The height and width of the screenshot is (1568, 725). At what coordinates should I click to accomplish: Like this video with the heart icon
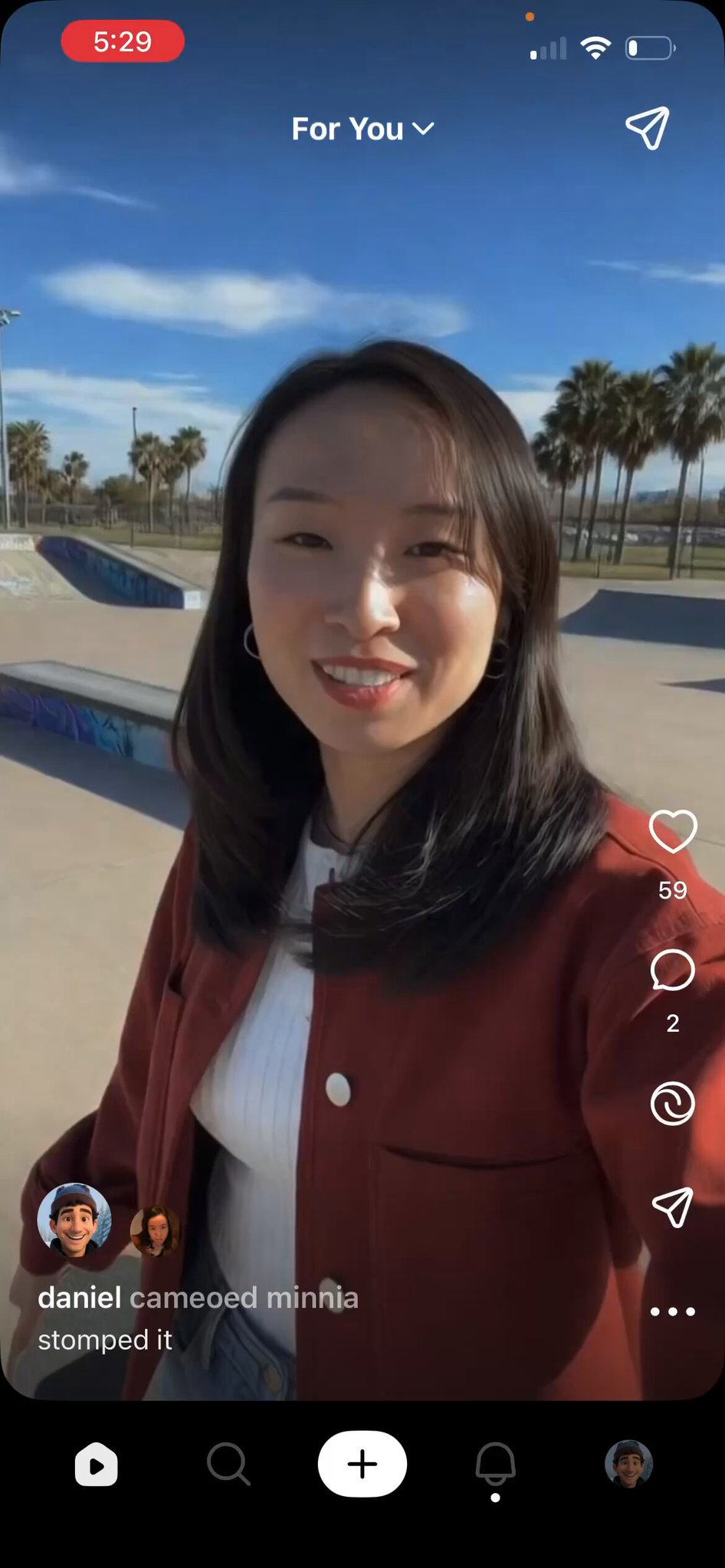click(673, 831)
